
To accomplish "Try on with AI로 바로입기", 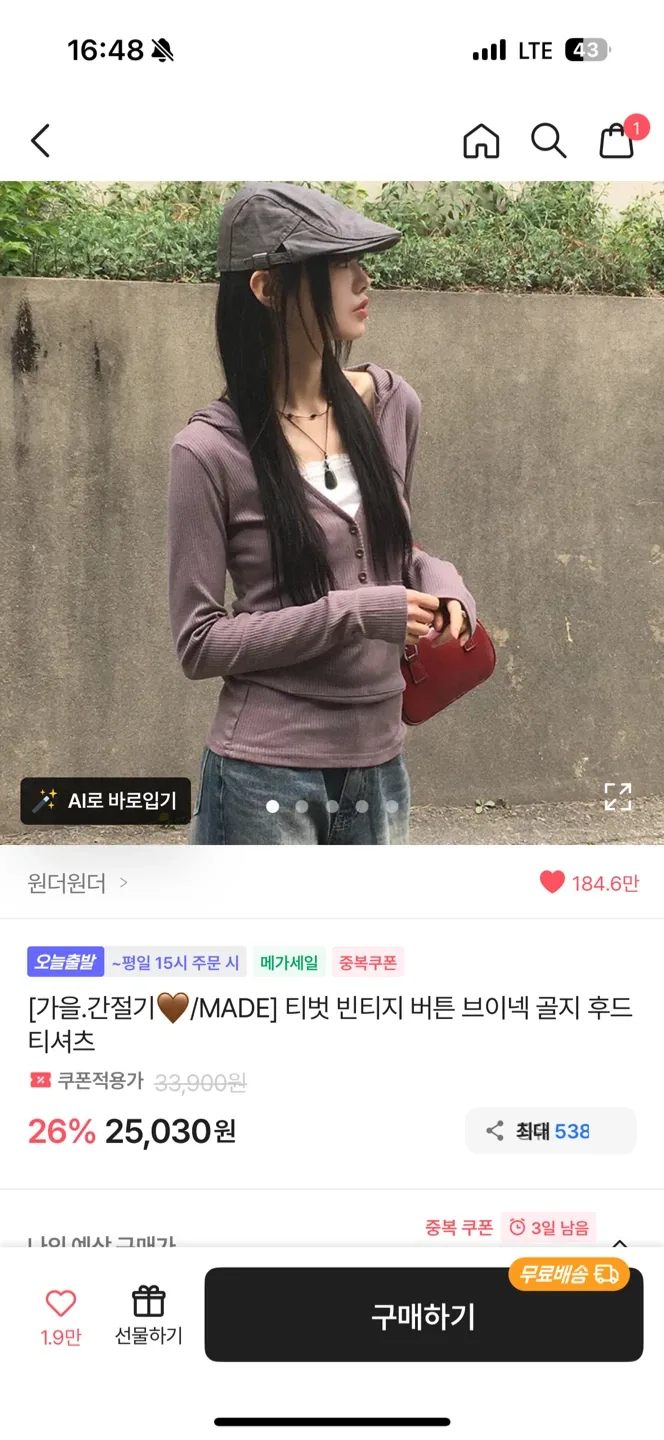I will point(106,800).
